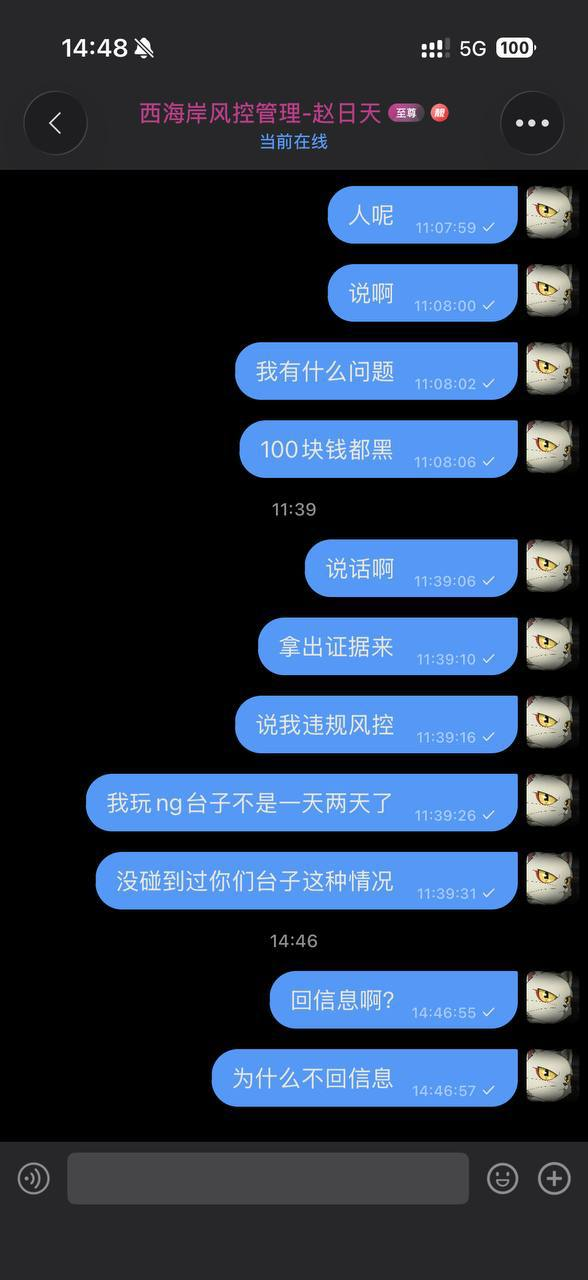Screen dimensions: 588x1280
Task: Tap the voice message icon
Action: pyautogui.click(x=34, y=1178)
